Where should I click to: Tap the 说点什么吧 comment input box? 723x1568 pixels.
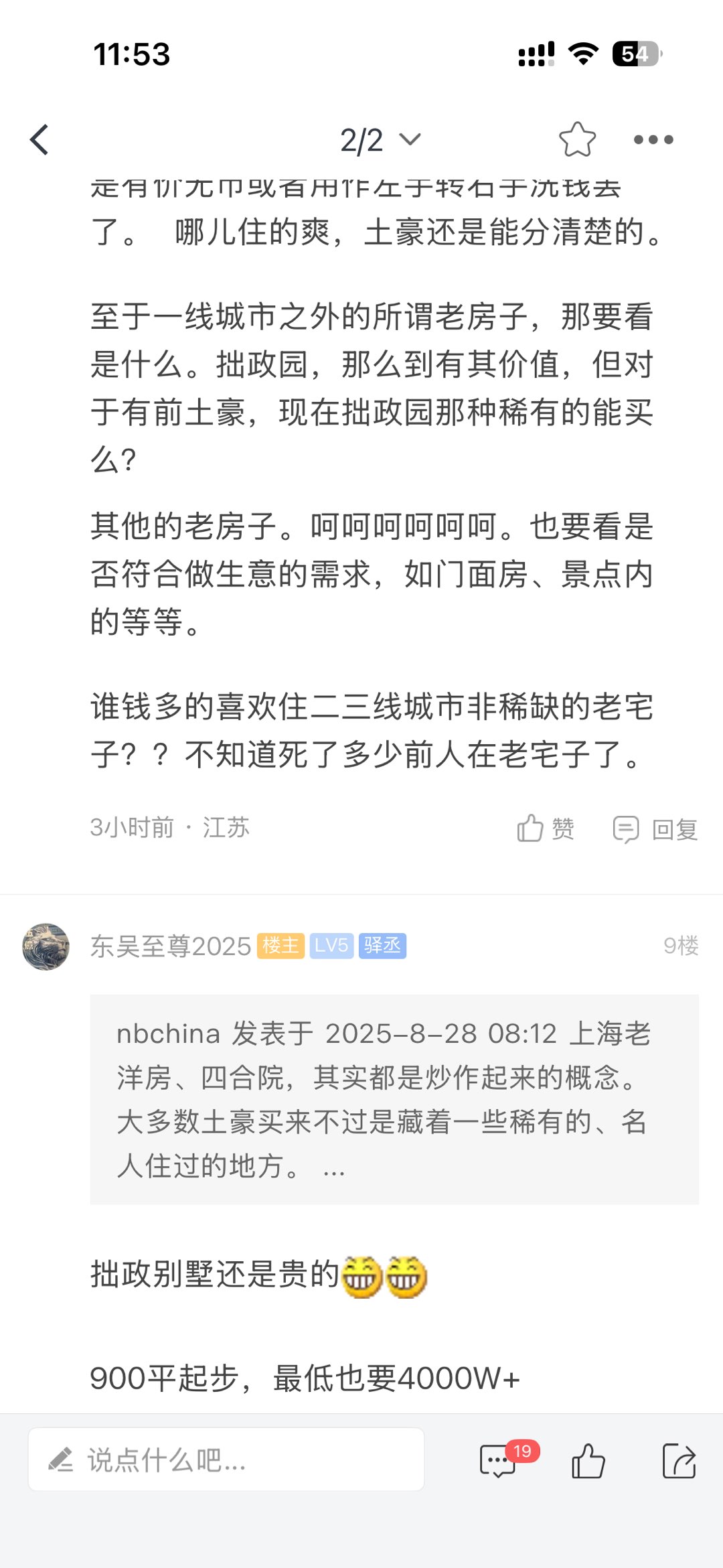(x=226, y=1459)
